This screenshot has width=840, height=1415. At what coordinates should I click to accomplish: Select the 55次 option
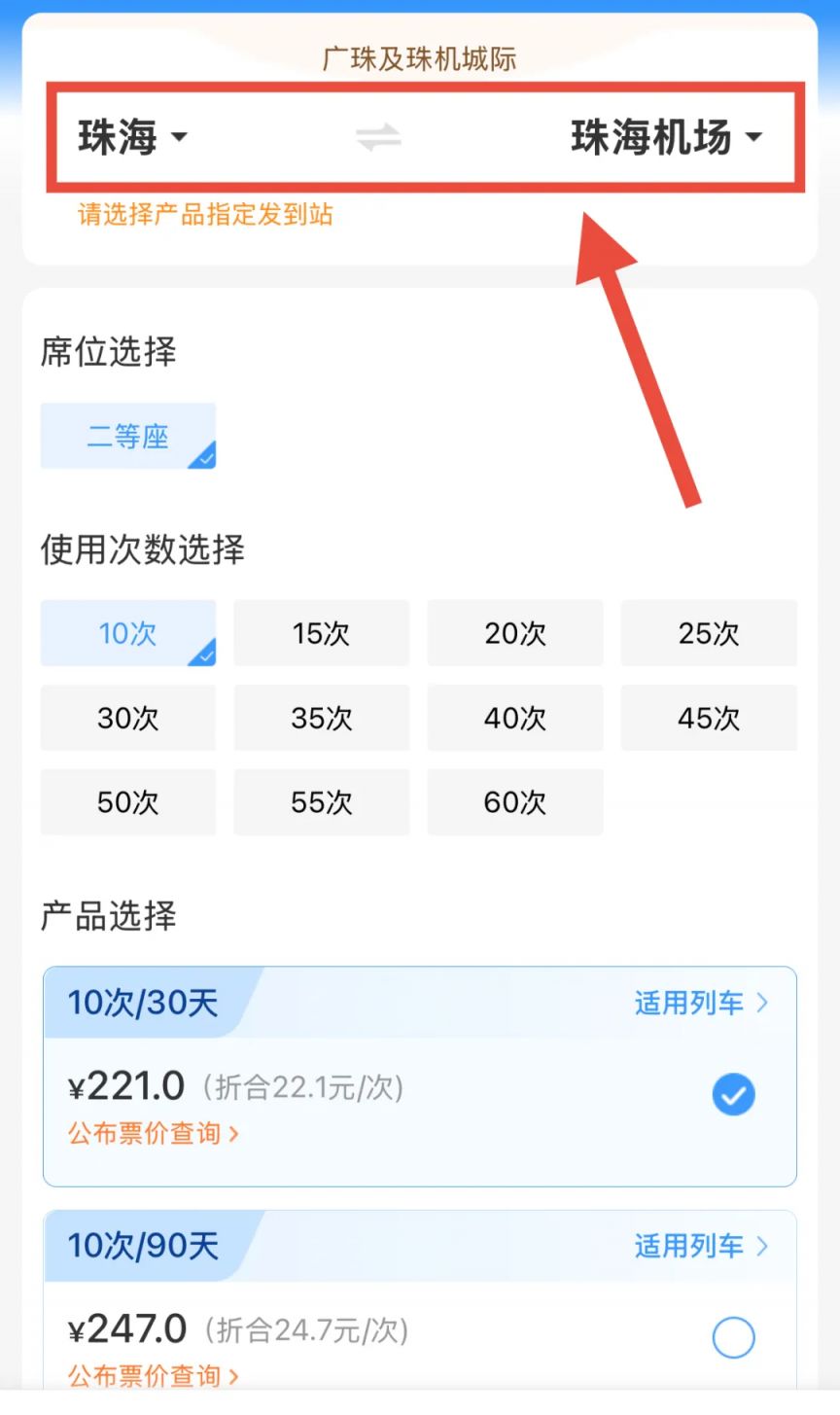(x=322, y=802)
